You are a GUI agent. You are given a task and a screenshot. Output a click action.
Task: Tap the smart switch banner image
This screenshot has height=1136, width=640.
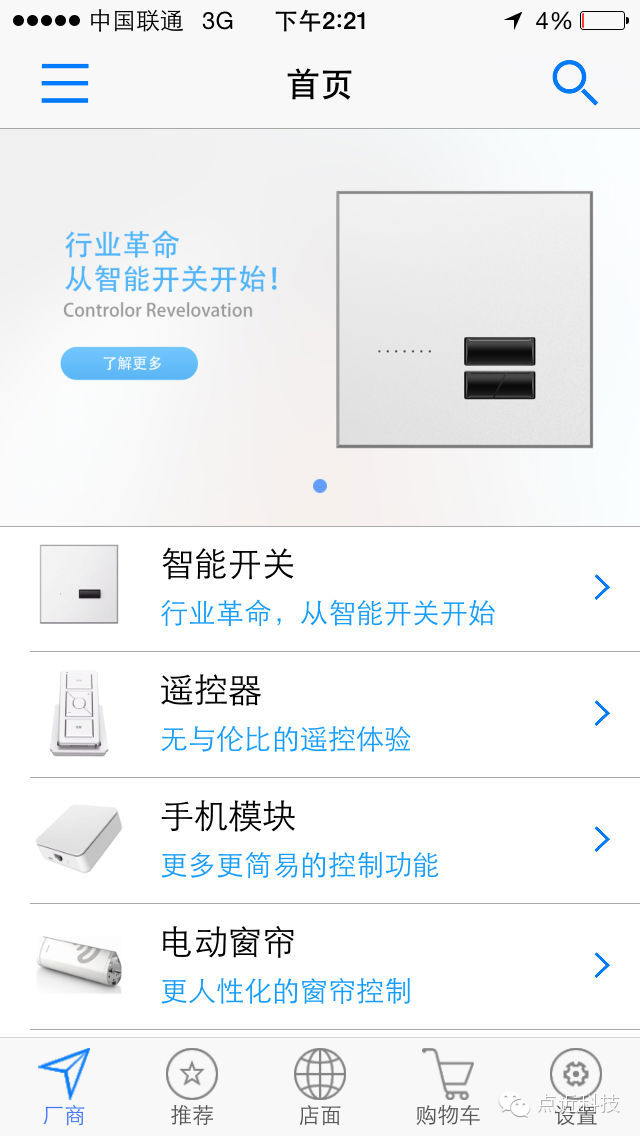click(x=464, y=319)
